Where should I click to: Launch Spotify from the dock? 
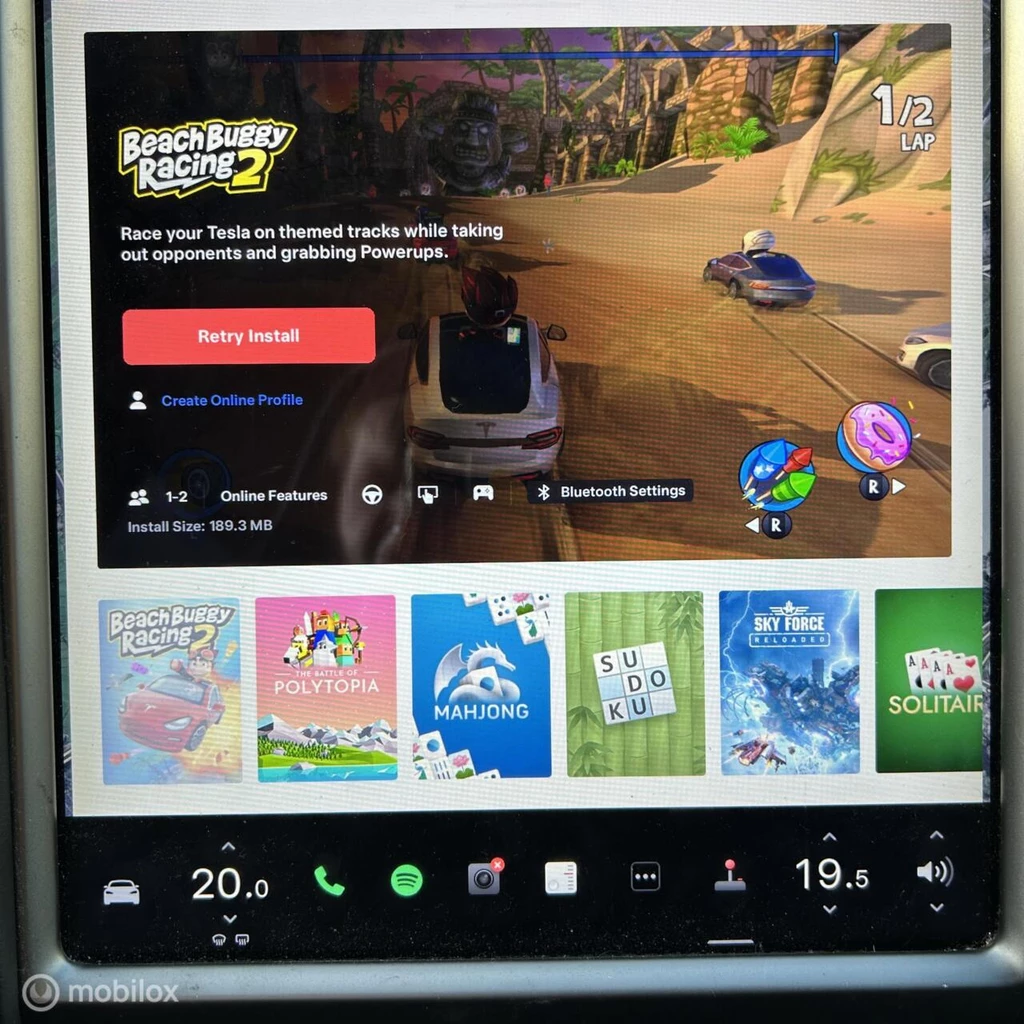[x=406, y=880]
